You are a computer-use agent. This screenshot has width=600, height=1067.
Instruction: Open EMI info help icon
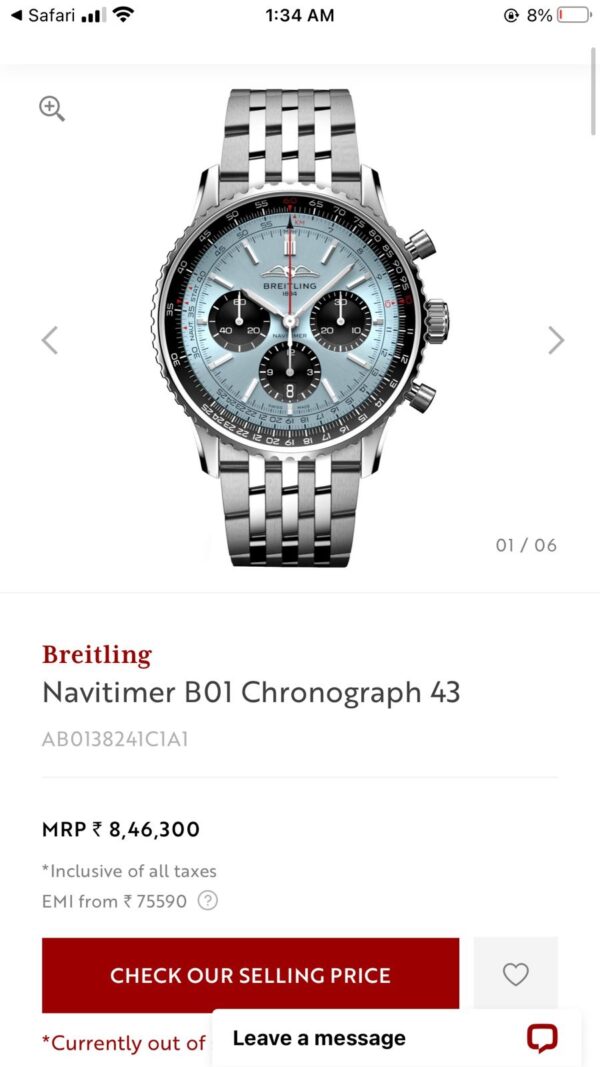[x=207, y=901]
